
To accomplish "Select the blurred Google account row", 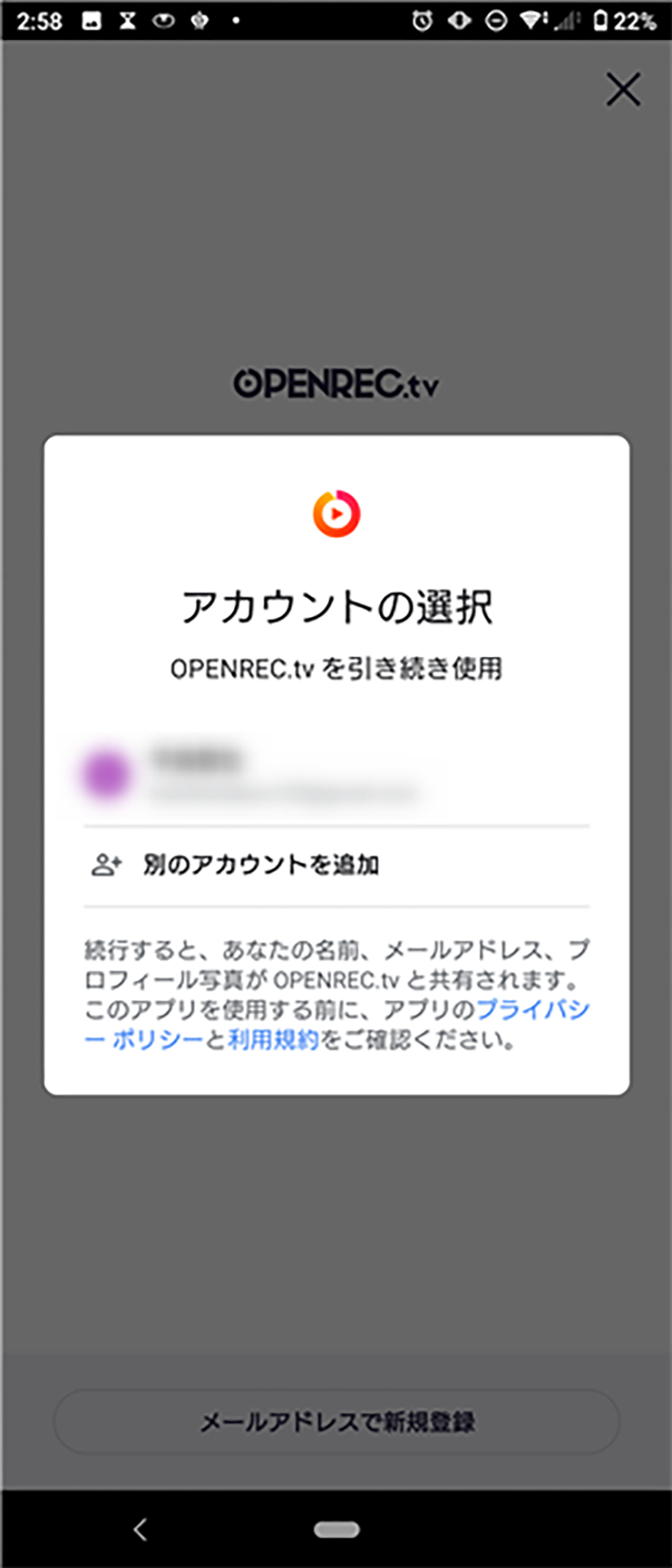I will (335, 774).
